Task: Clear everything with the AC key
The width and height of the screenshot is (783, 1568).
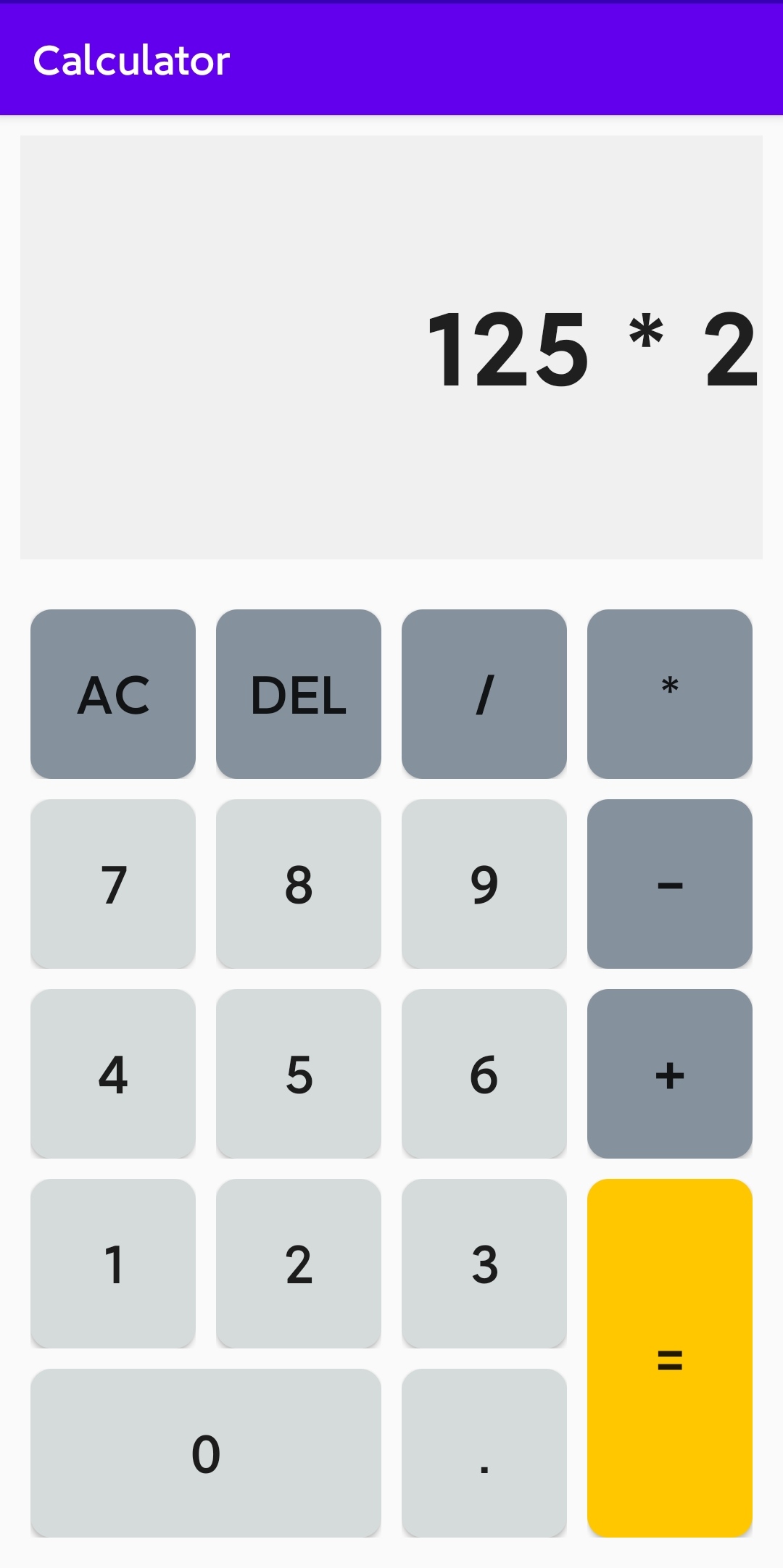Action: [113, 694]
